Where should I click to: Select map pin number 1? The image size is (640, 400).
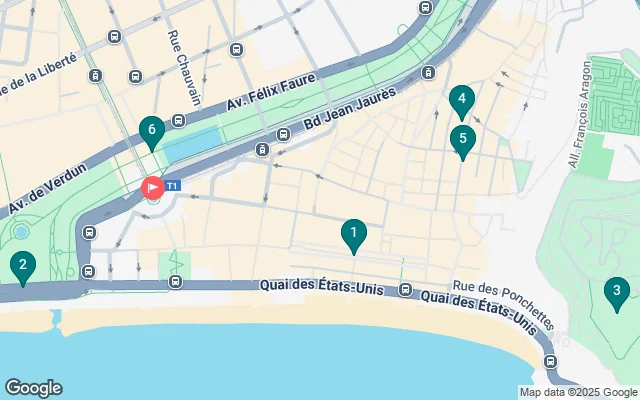click(x=353, y=235)
